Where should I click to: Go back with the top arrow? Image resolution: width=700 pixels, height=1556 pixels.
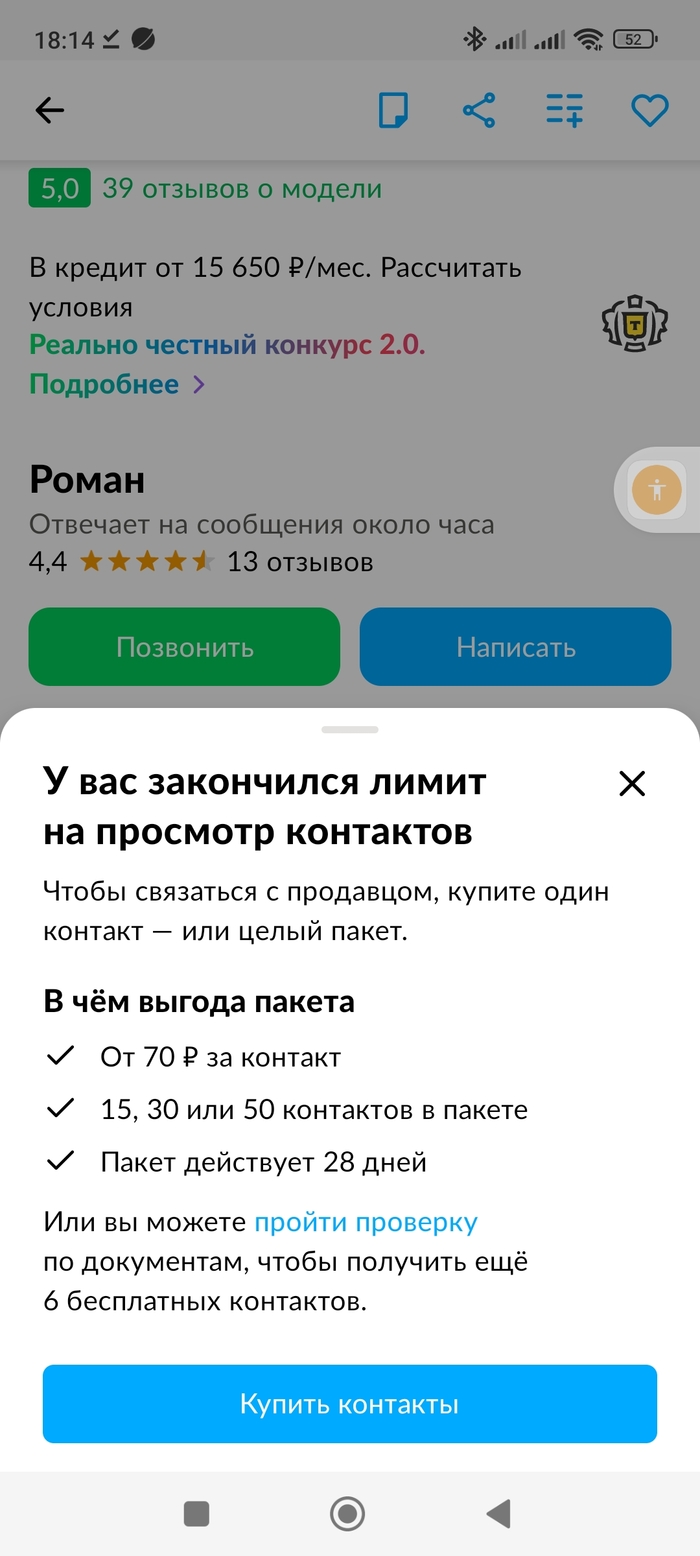[49, 111]
